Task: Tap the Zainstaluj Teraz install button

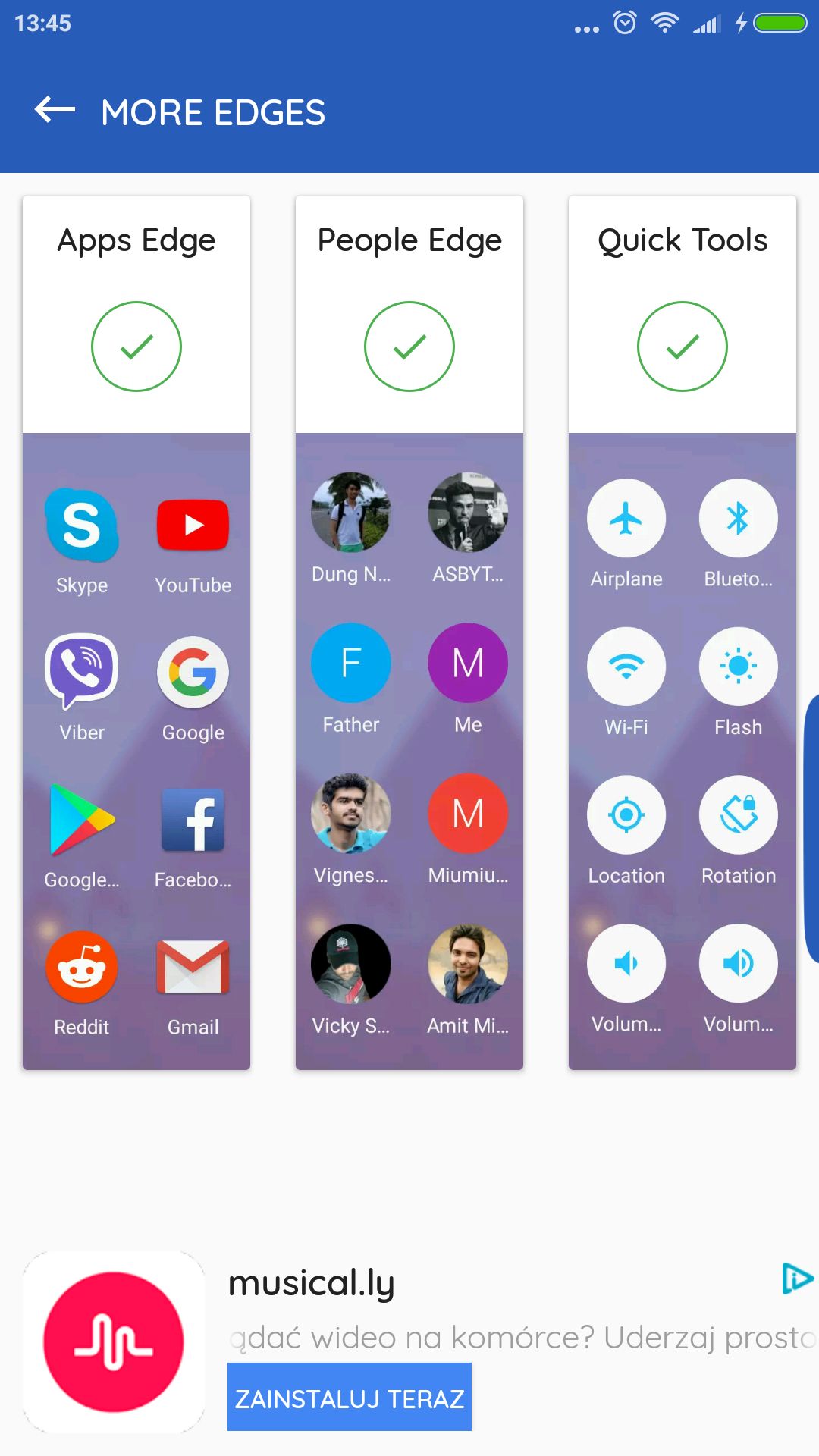Action: [350, 1397]
